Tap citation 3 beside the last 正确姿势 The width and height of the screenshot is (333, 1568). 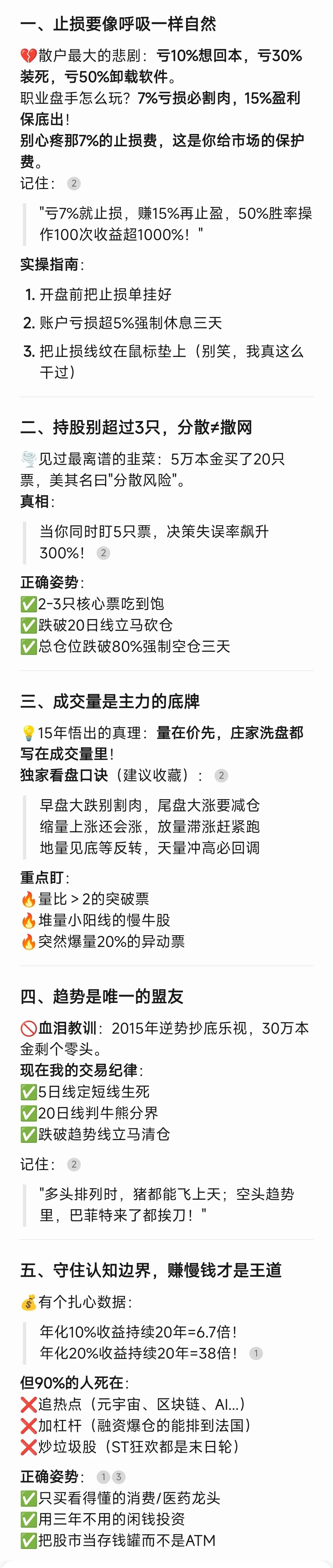coord(119,1477)
